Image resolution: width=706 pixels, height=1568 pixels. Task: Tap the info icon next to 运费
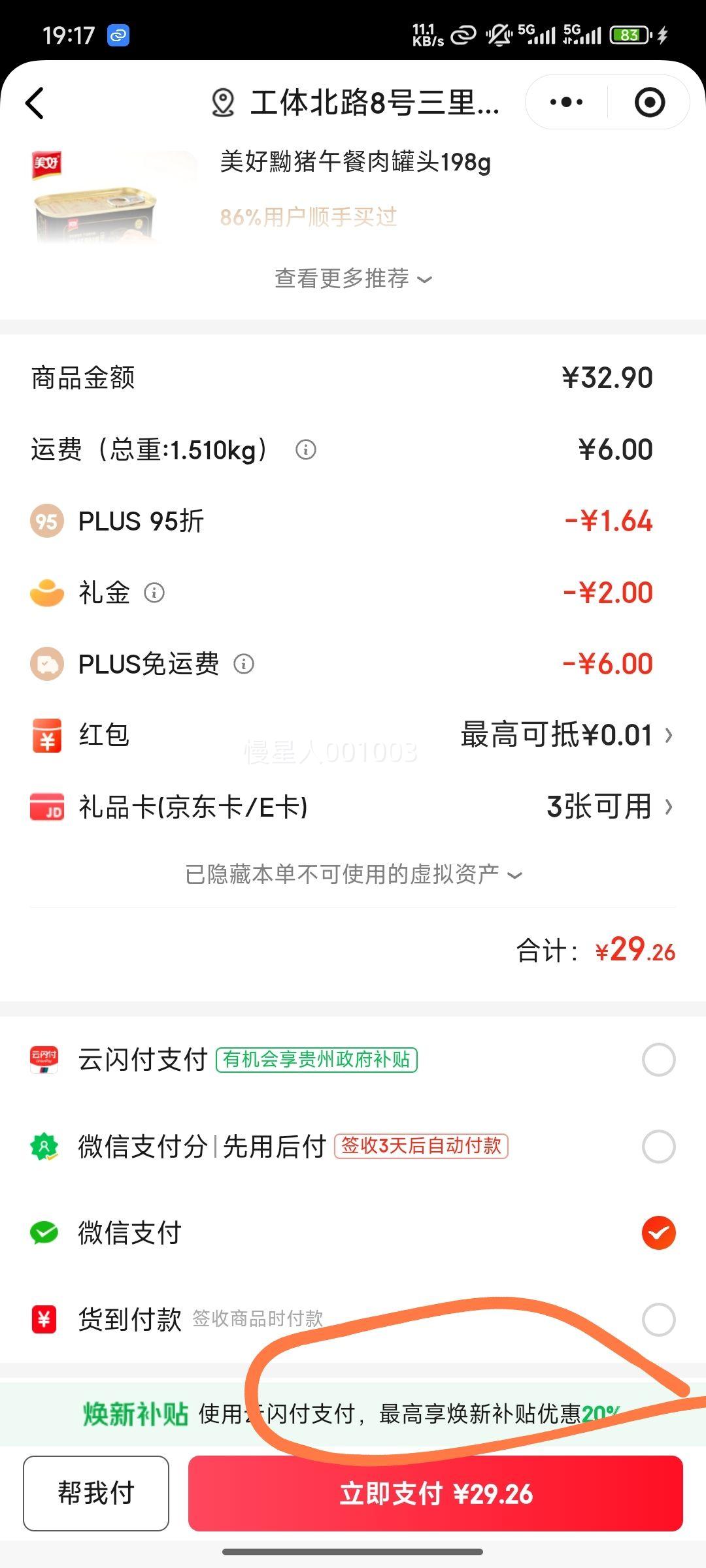click(x=306, y=450)
